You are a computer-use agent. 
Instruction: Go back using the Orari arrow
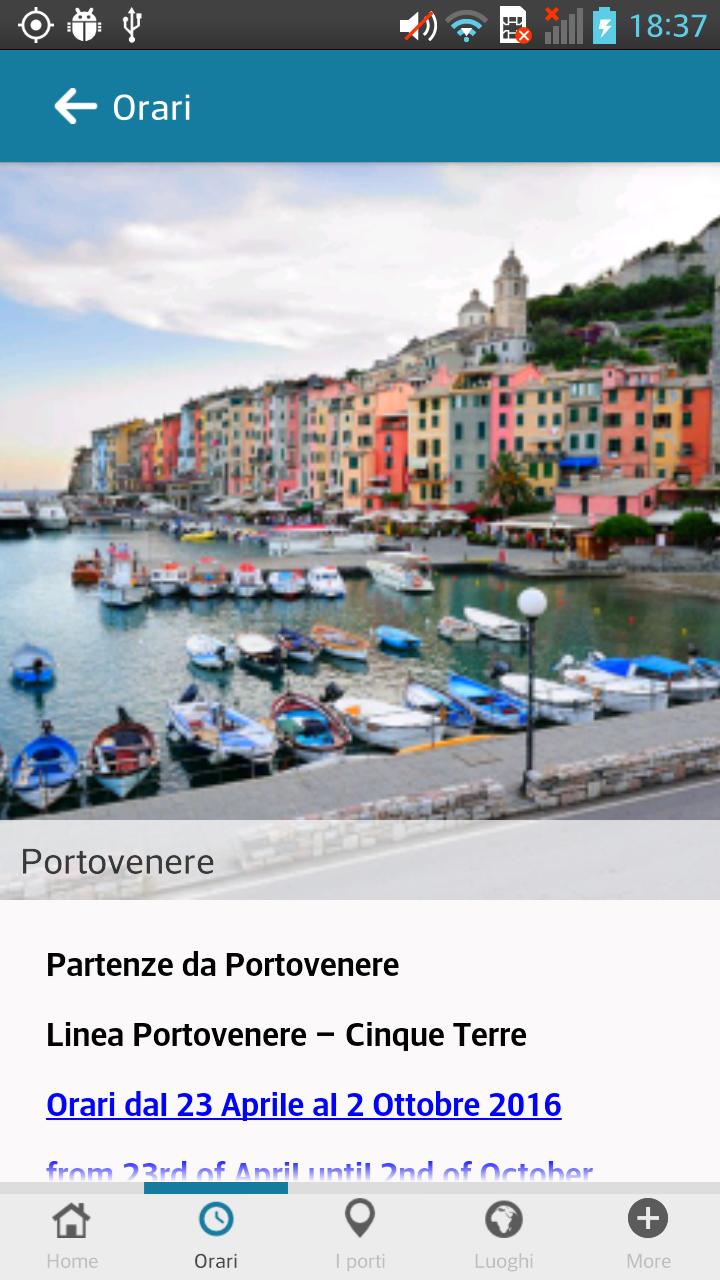click(x=76, y=106)
